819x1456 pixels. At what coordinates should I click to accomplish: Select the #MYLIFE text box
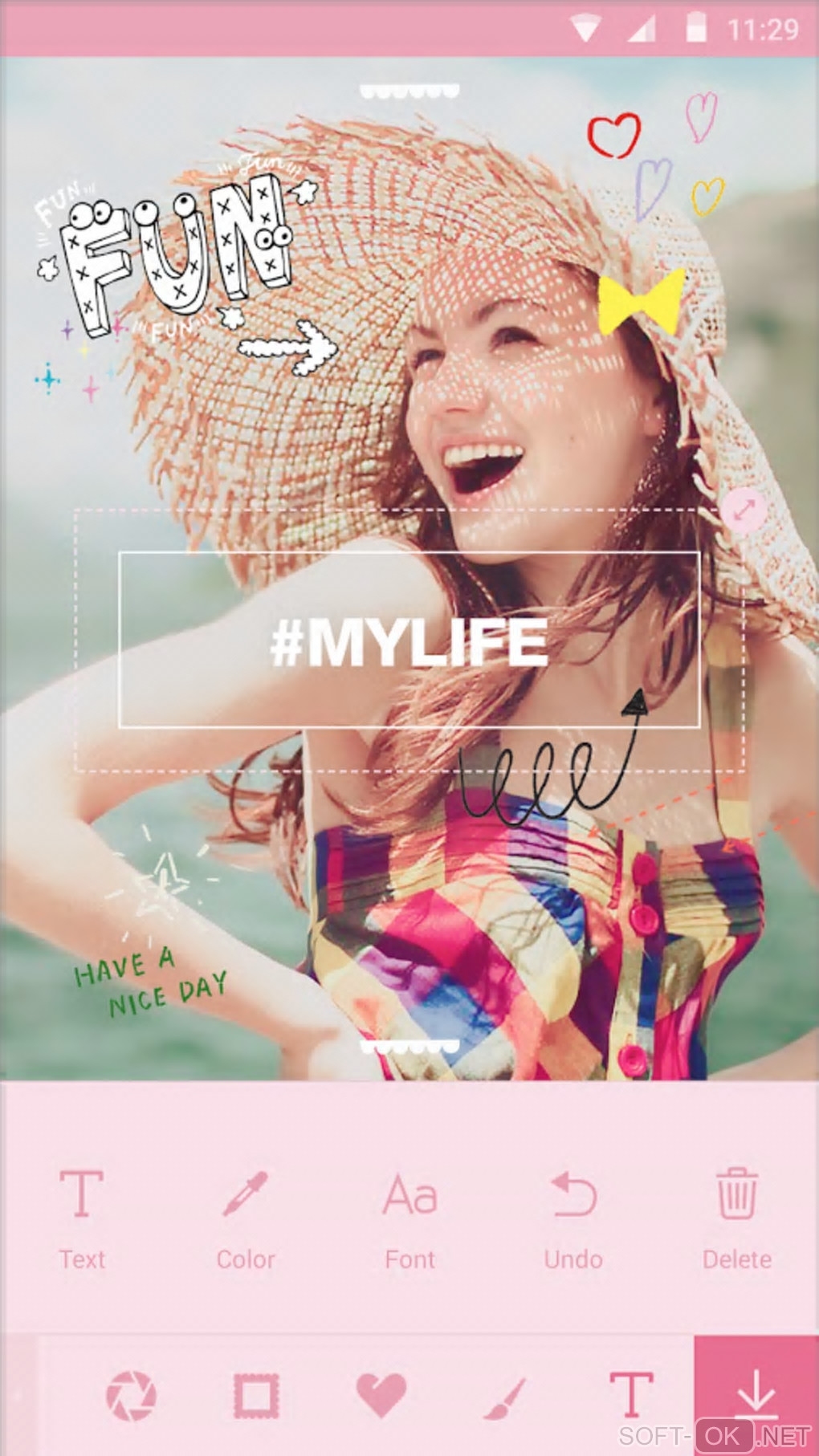click(409, 641)
